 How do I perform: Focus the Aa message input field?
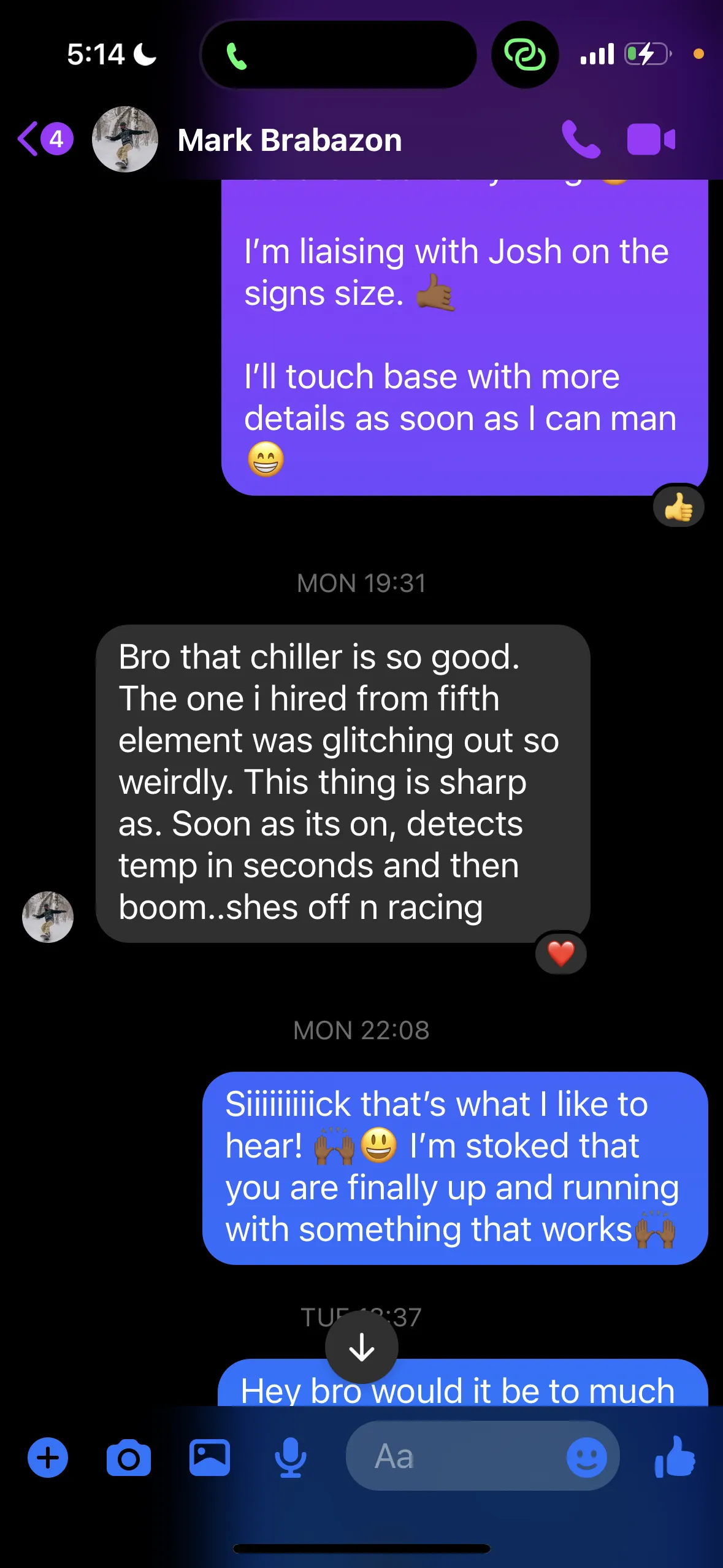pos(454,1456)
